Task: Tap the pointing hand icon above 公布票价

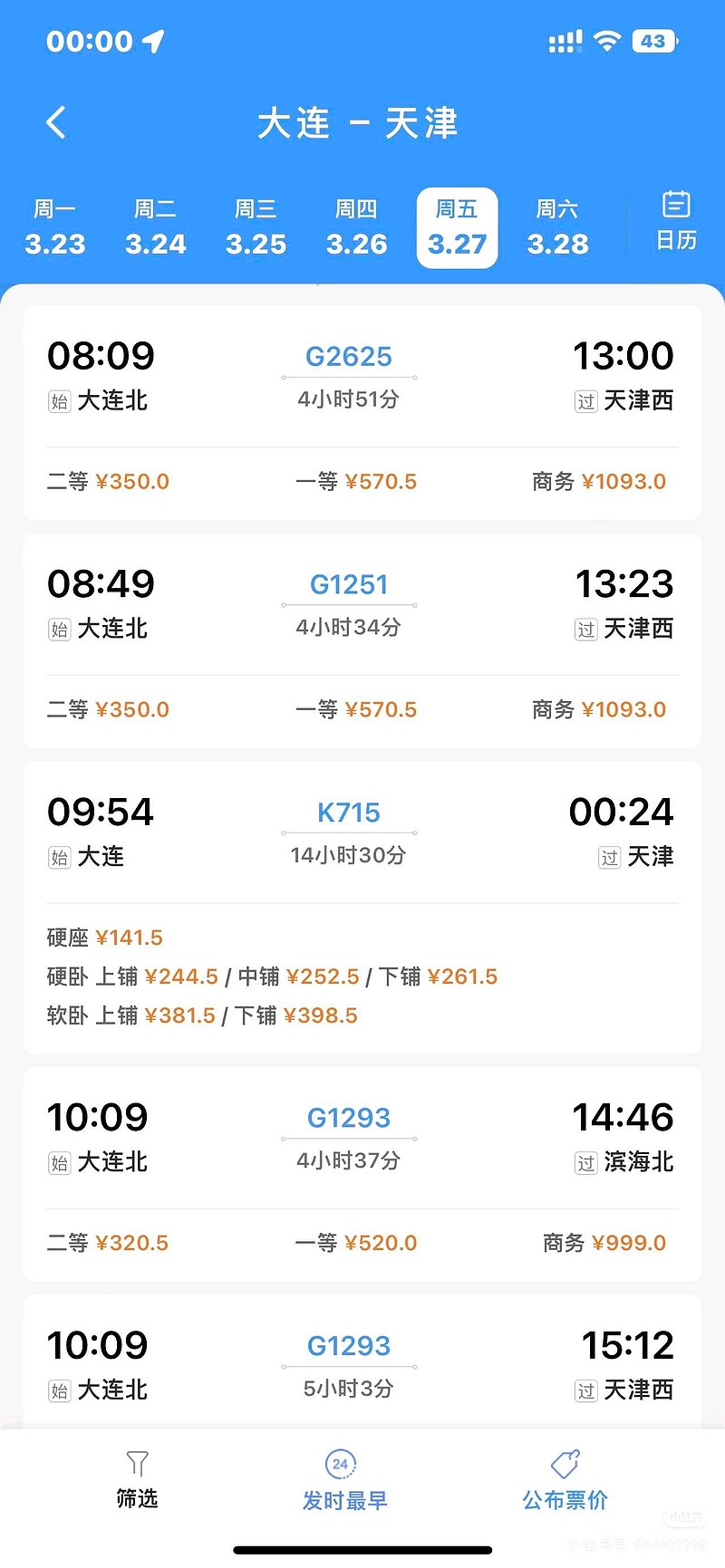Action: pos(564,1461)
